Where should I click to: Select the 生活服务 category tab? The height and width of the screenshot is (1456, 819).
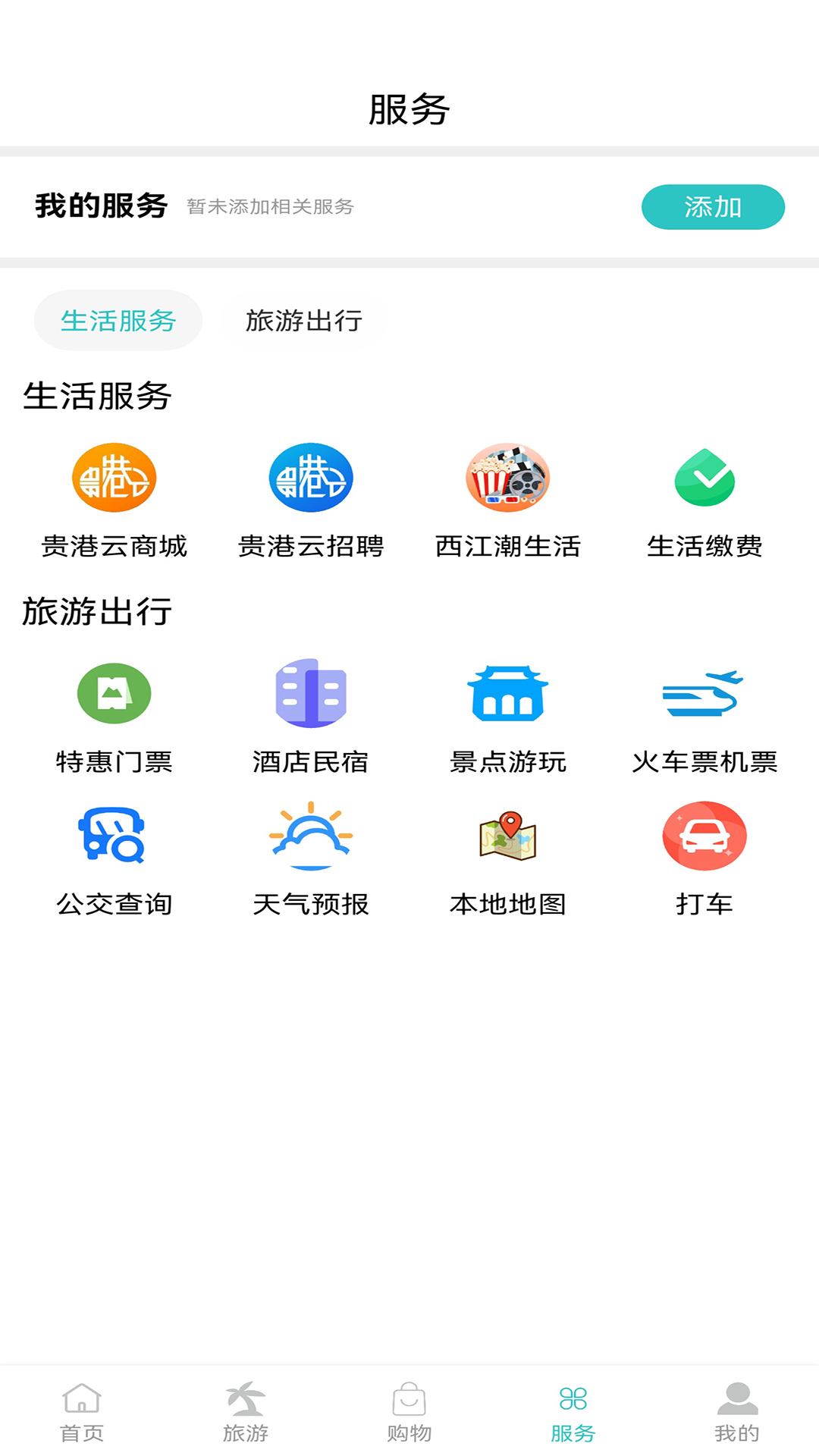coord(118,321)
